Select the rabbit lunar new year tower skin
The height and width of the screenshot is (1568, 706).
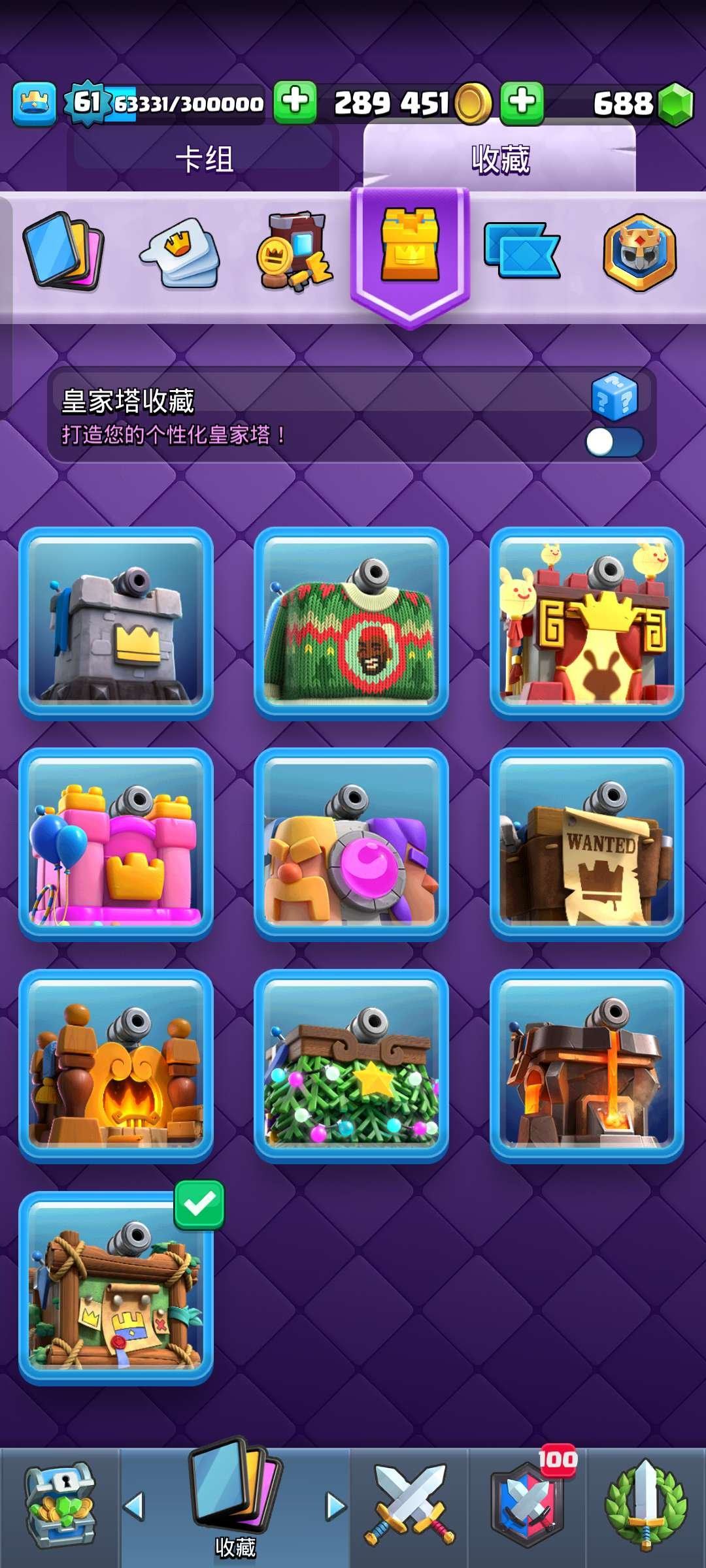(x=586, y=624)
